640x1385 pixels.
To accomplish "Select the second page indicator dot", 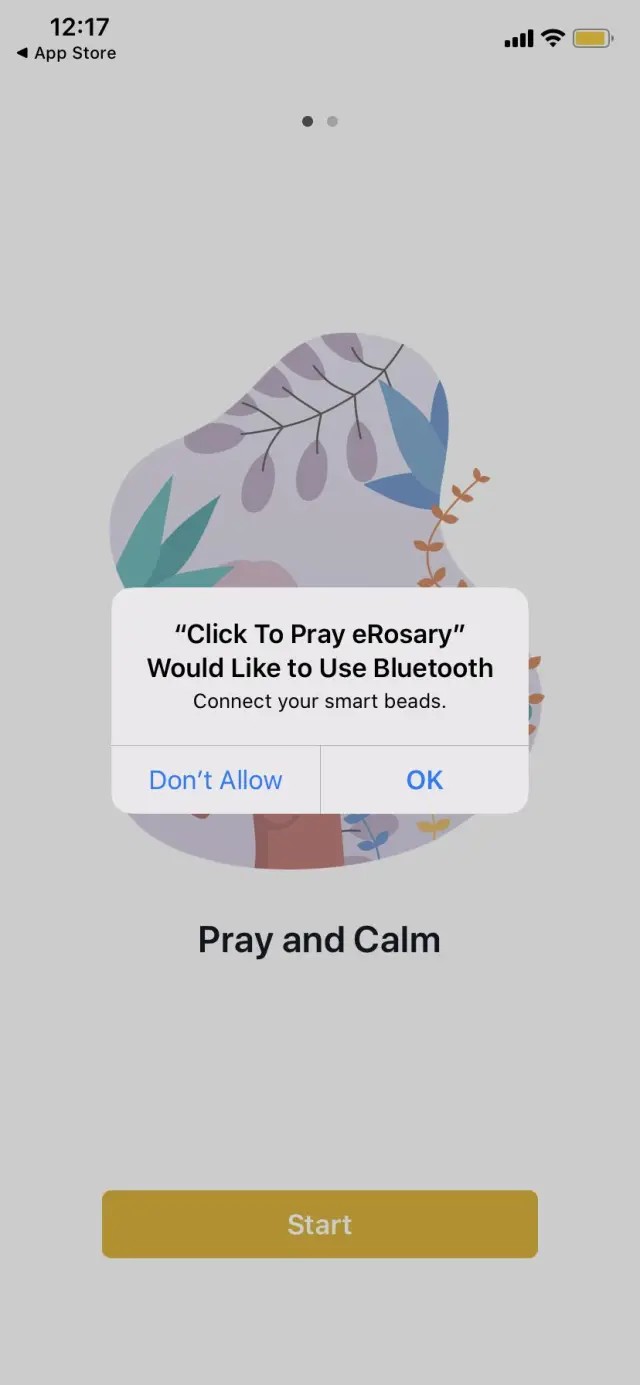I will click(332, 121).
